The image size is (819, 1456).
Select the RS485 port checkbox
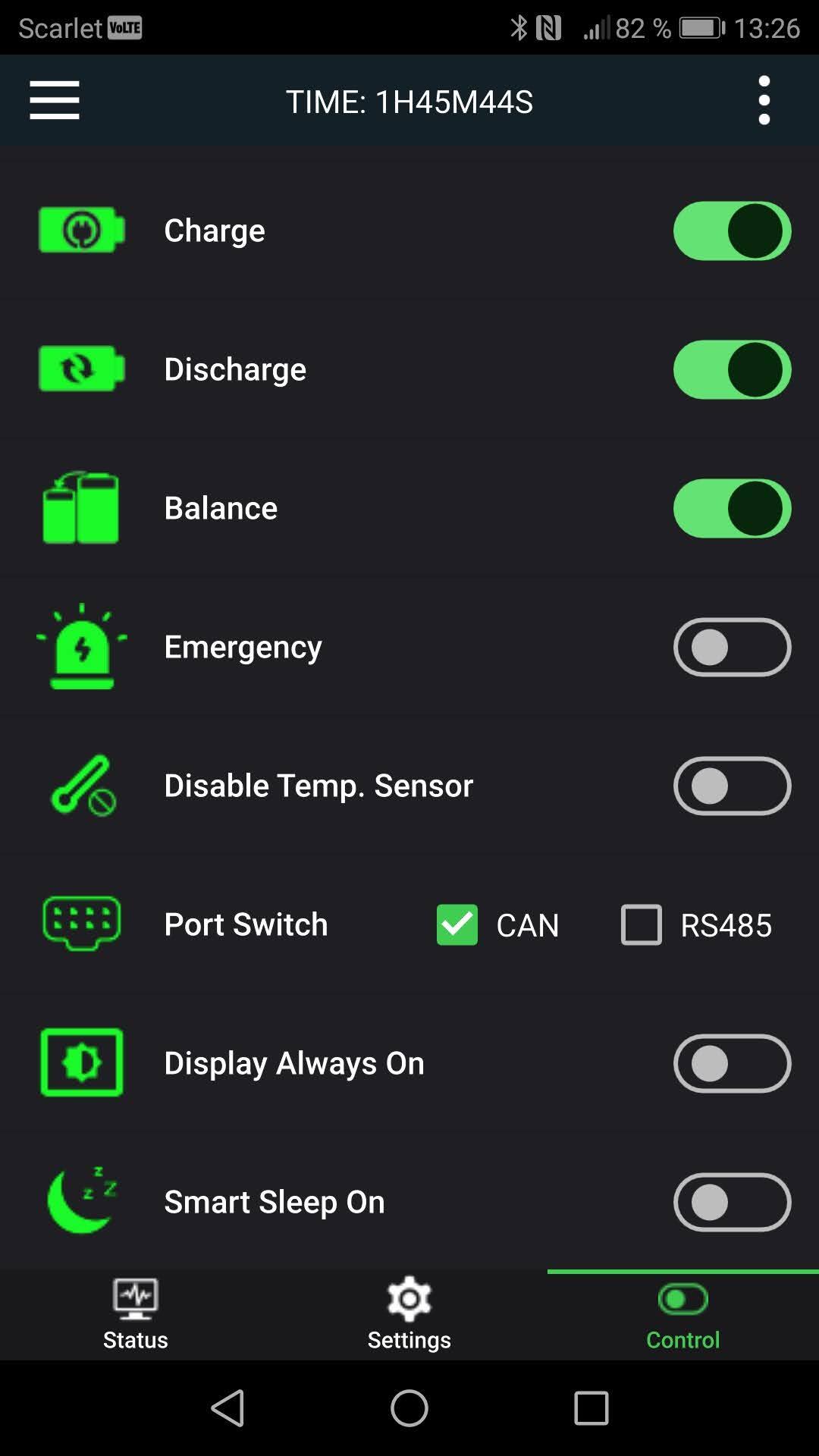click(x=642, y=924)
